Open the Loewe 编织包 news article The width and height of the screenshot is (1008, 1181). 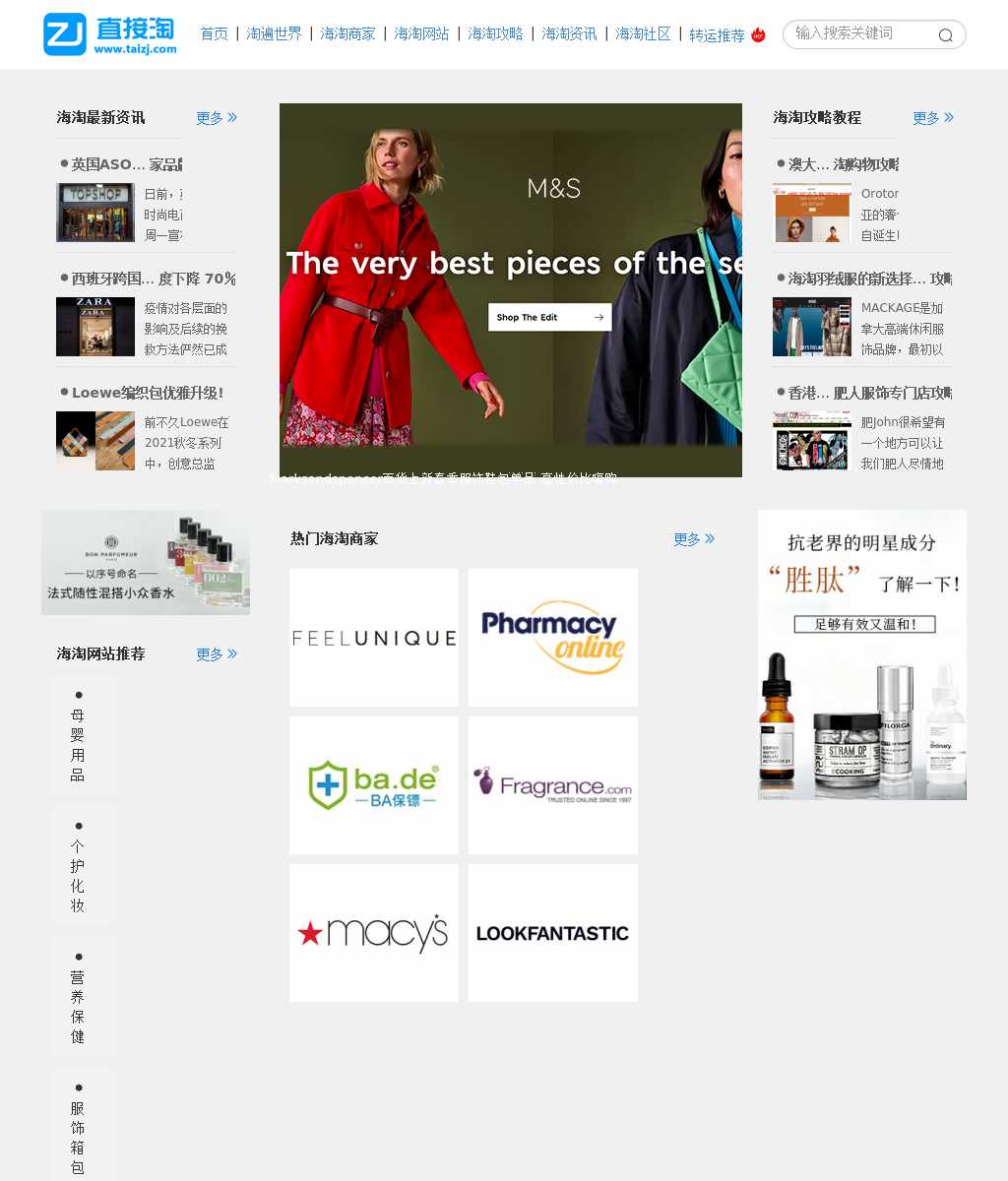tap(148, 393)
